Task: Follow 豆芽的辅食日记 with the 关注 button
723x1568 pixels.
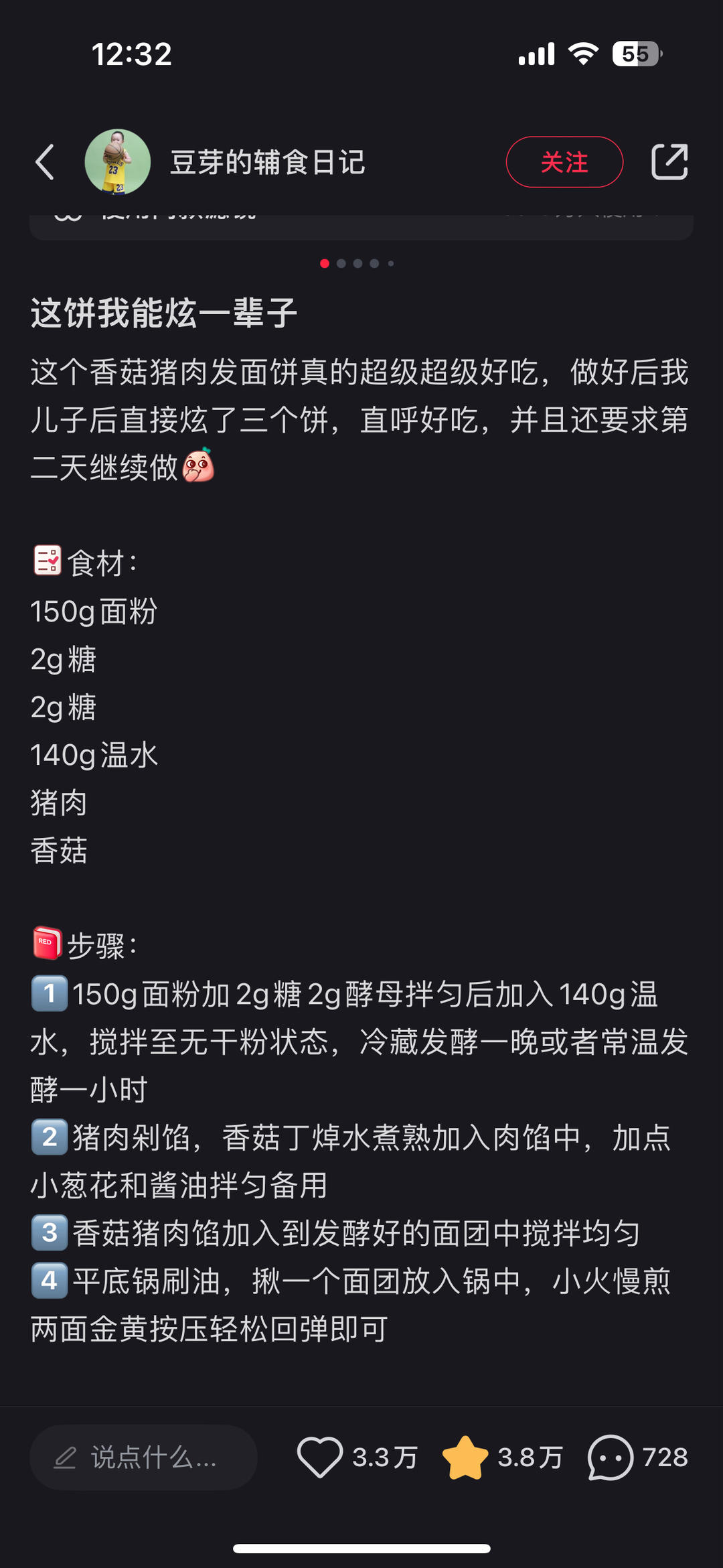Action: [x=564, y=162]
